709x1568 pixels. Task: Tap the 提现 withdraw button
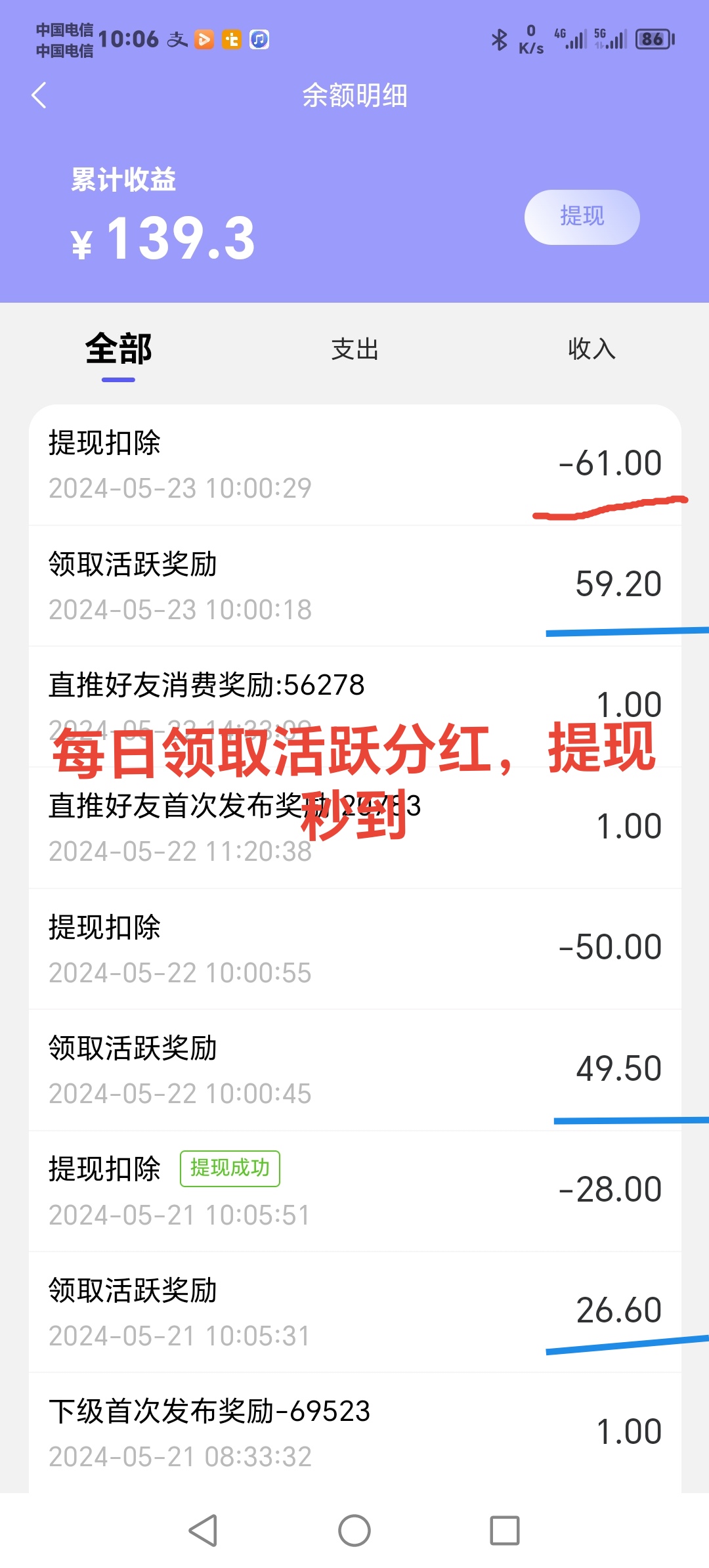coord(582,217)
